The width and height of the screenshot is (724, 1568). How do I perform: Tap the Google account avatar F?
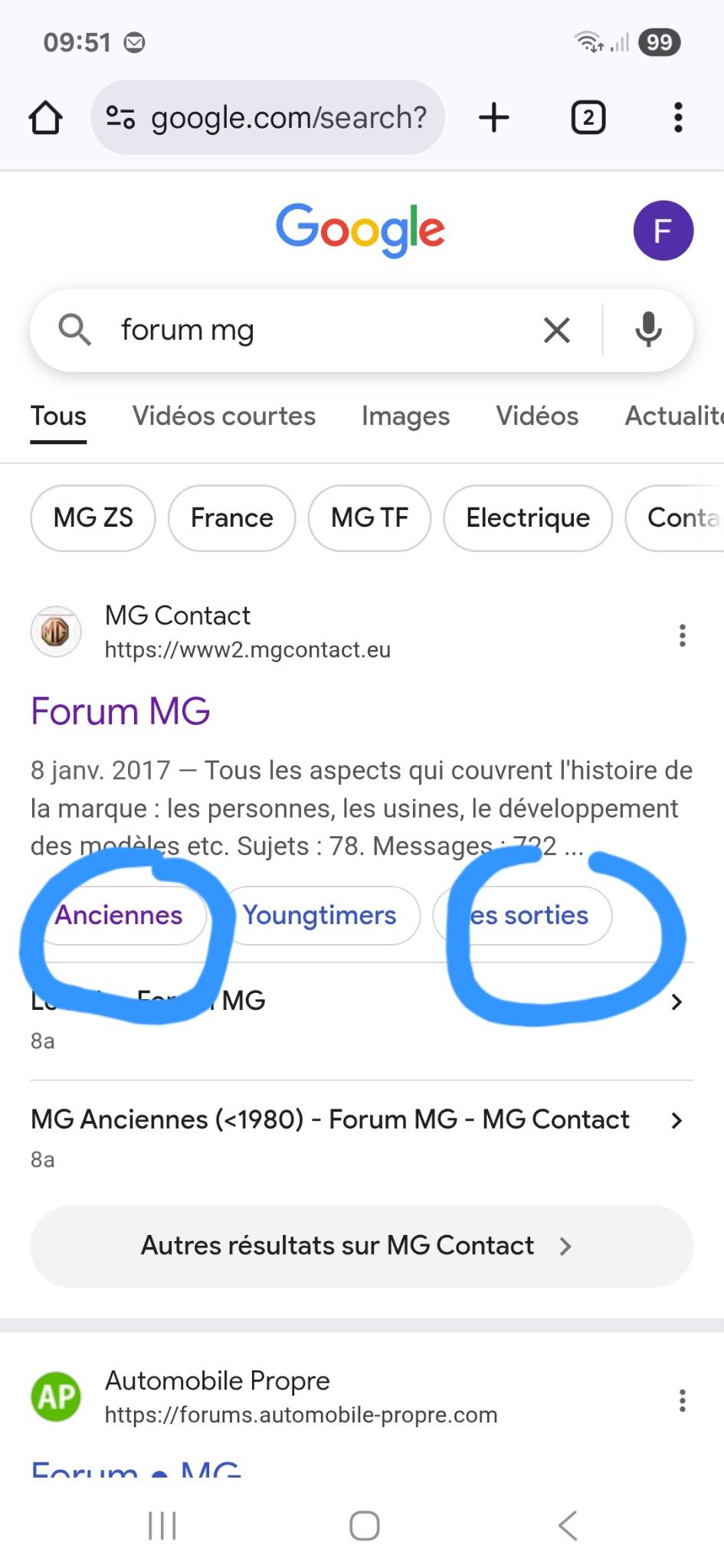click(663, 230)
